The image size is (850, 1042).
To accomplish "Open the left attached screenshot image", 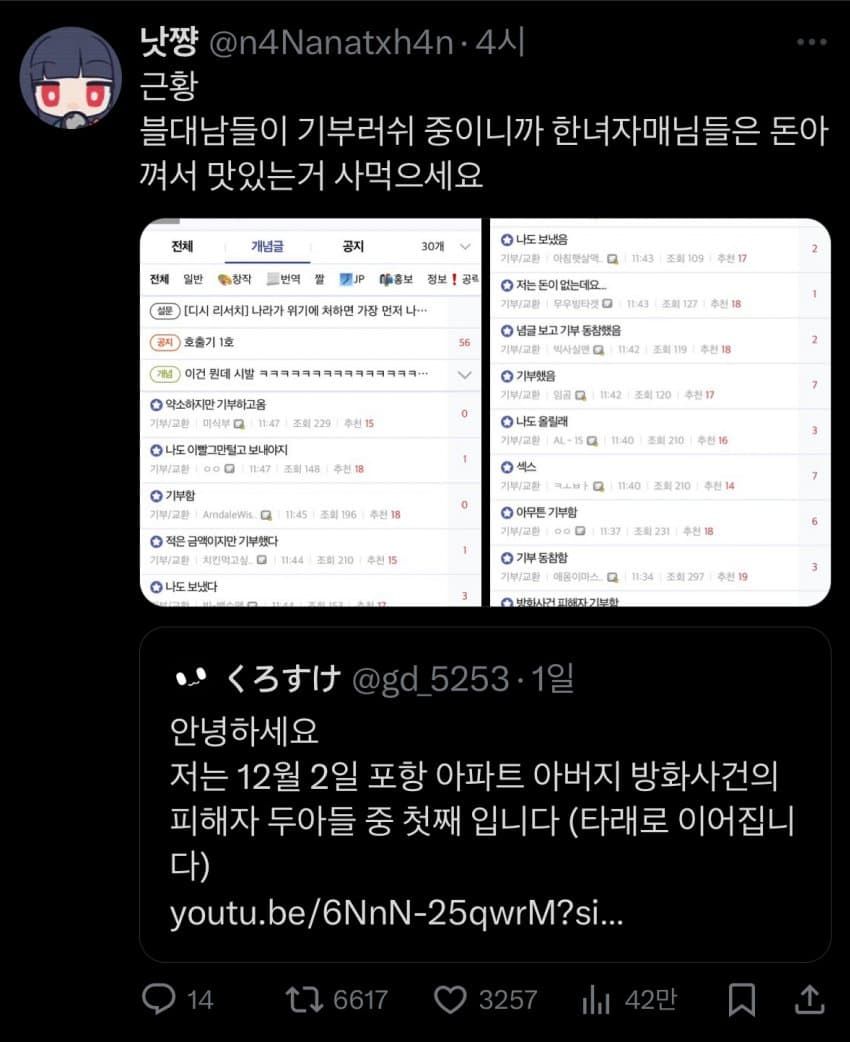I will click(x=311, y=412).
